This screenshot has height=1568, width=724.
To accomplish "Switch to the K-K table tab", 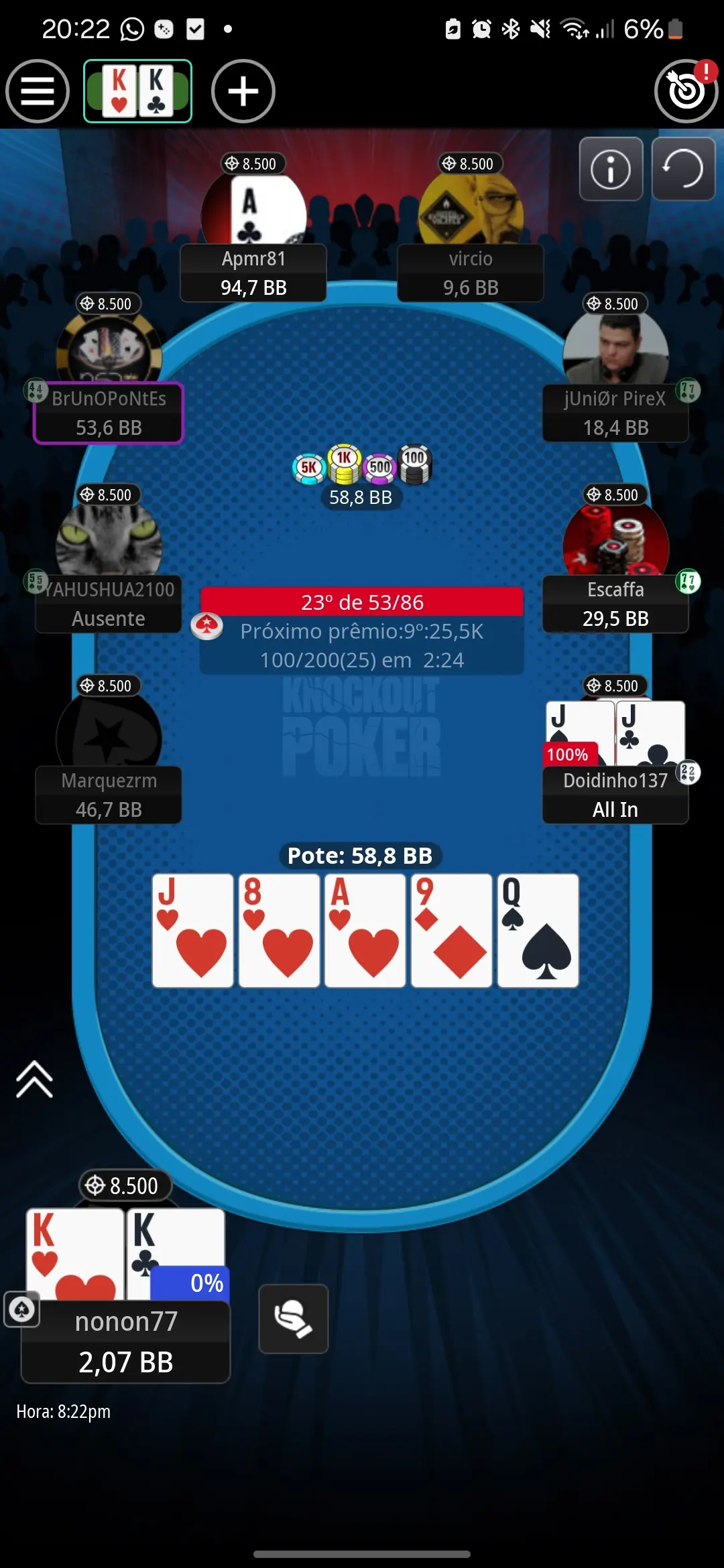I will coord(137,91).
